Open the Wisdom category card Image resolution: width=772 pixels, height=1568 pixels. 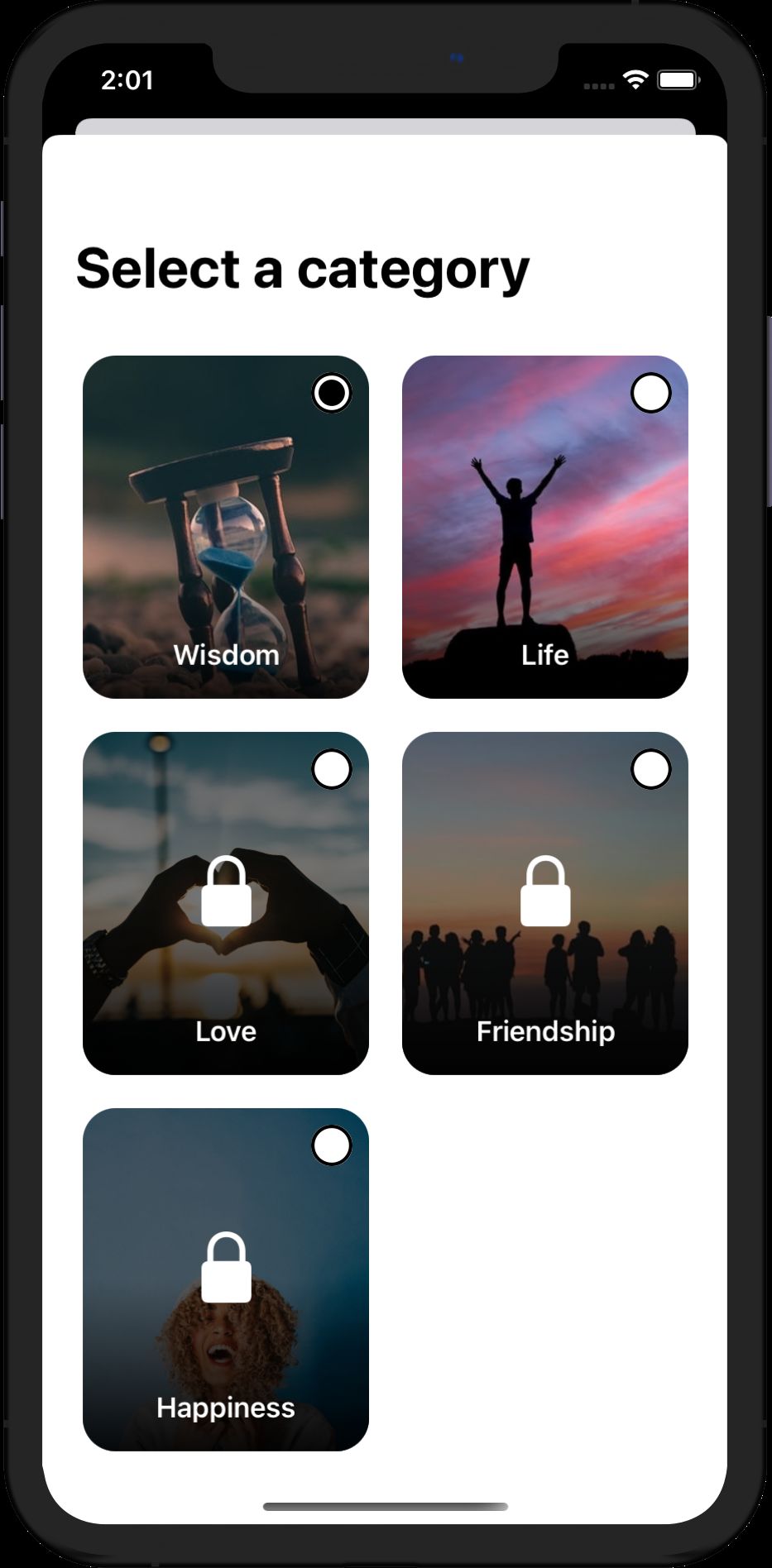(x=226, y=527)
